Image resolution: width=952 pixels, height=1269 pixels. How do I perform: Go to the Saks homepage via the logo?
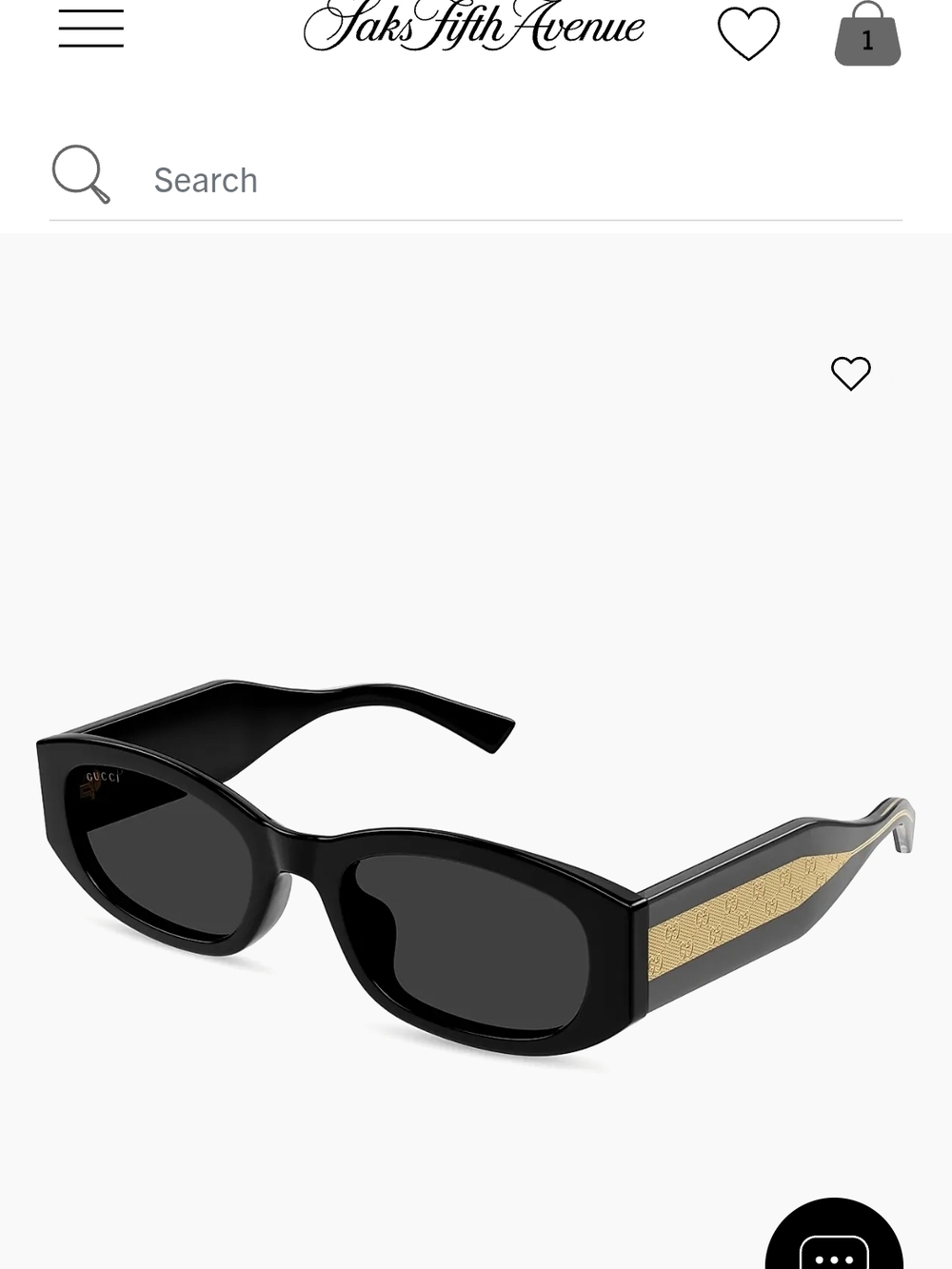click(x=473, y=28)
